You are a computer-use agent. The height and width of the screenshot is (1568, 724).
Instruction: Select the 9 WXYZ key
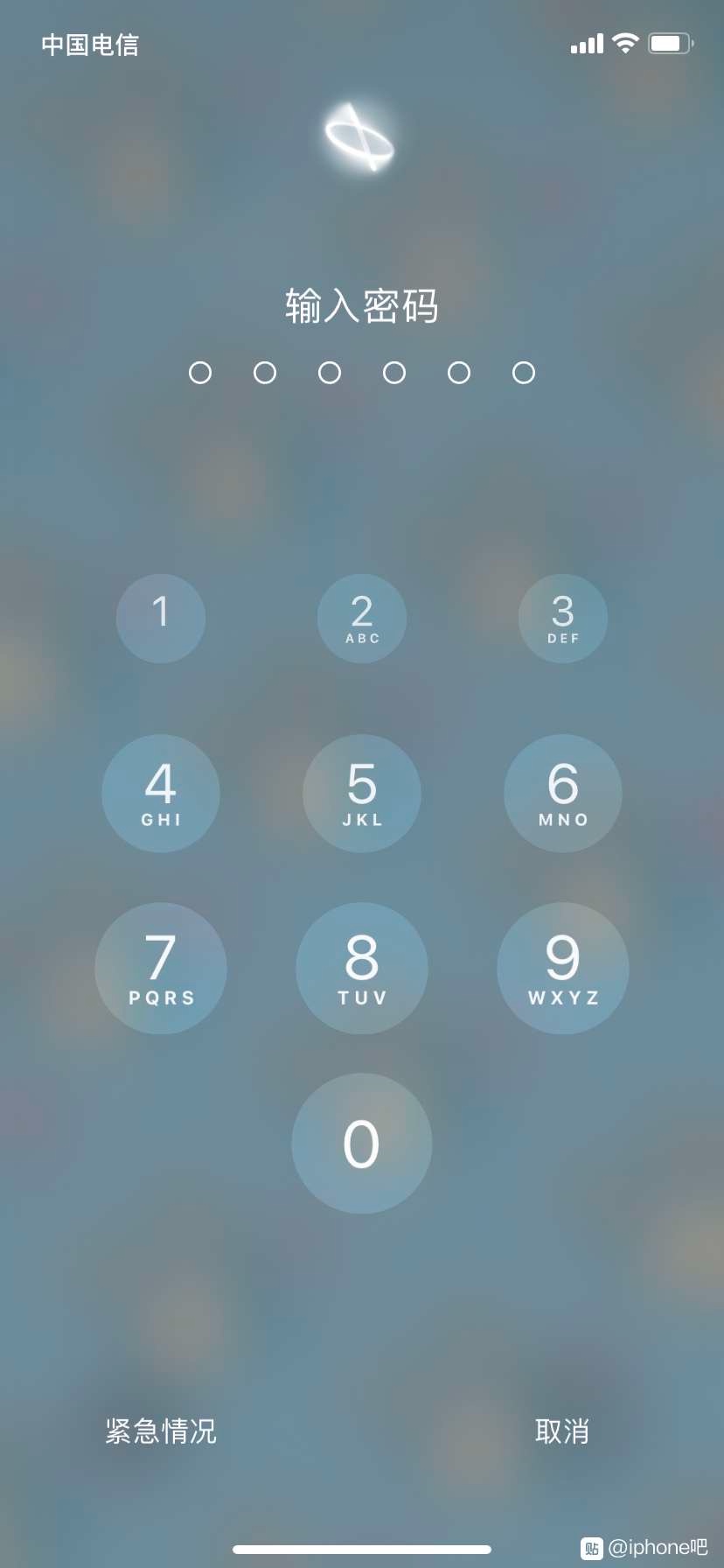[563, 968]
